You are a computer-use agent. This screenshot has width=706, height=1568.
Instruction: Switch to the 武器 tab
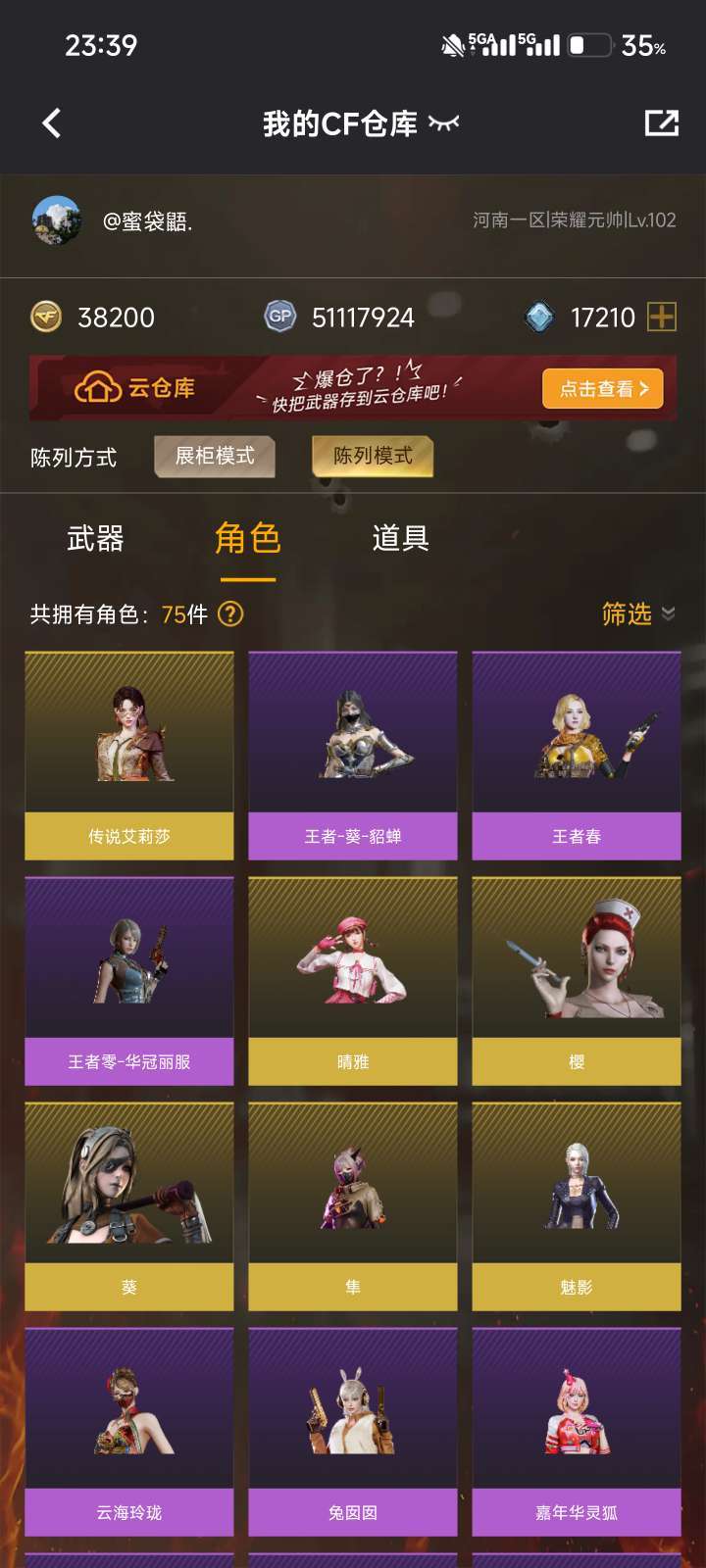coord(95,538)
